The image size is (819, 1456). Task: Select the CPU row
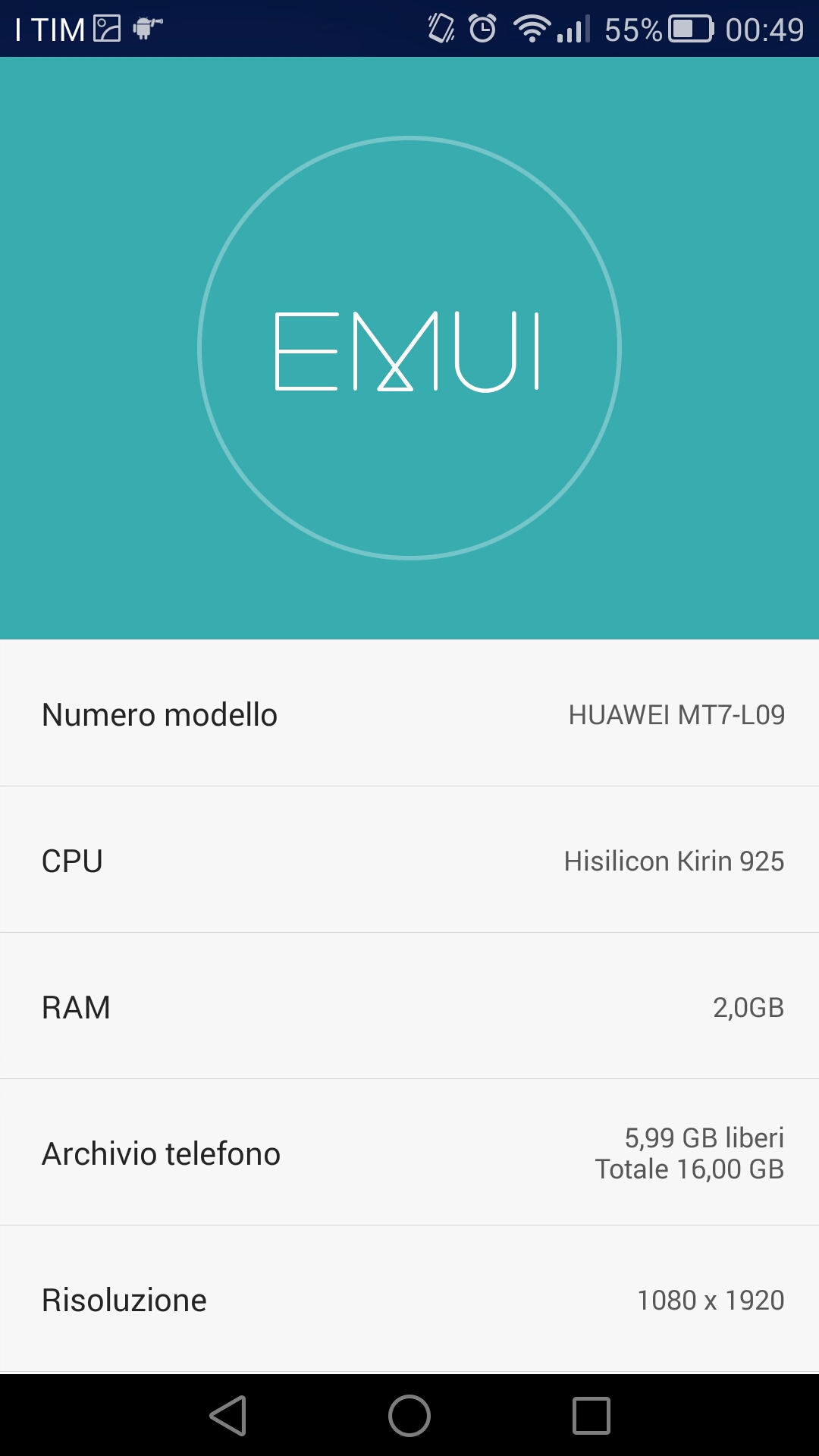pyautogui.click(x=409, y=860)
